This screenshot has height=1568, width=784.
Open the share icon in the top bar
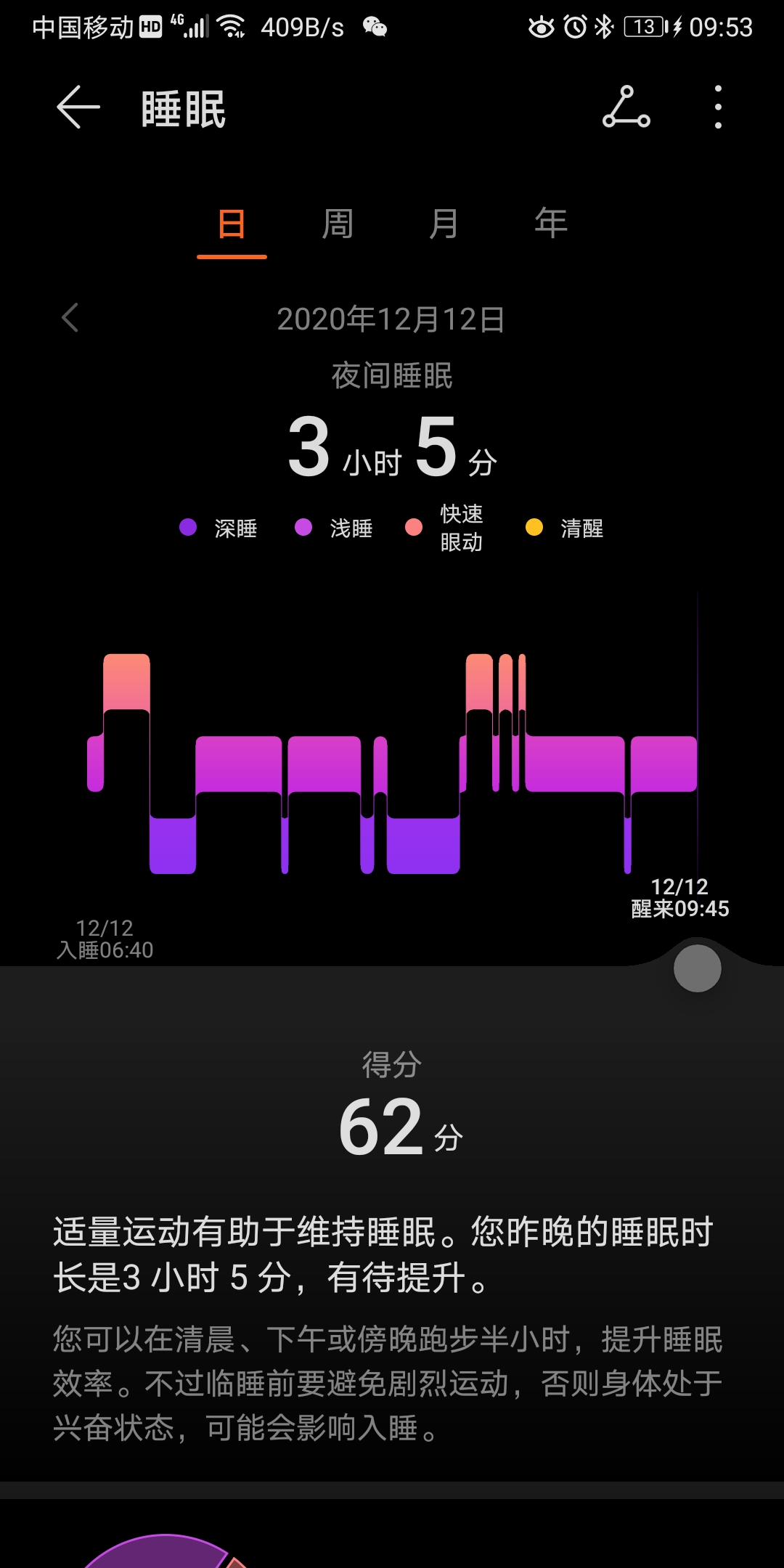[626, 107]
